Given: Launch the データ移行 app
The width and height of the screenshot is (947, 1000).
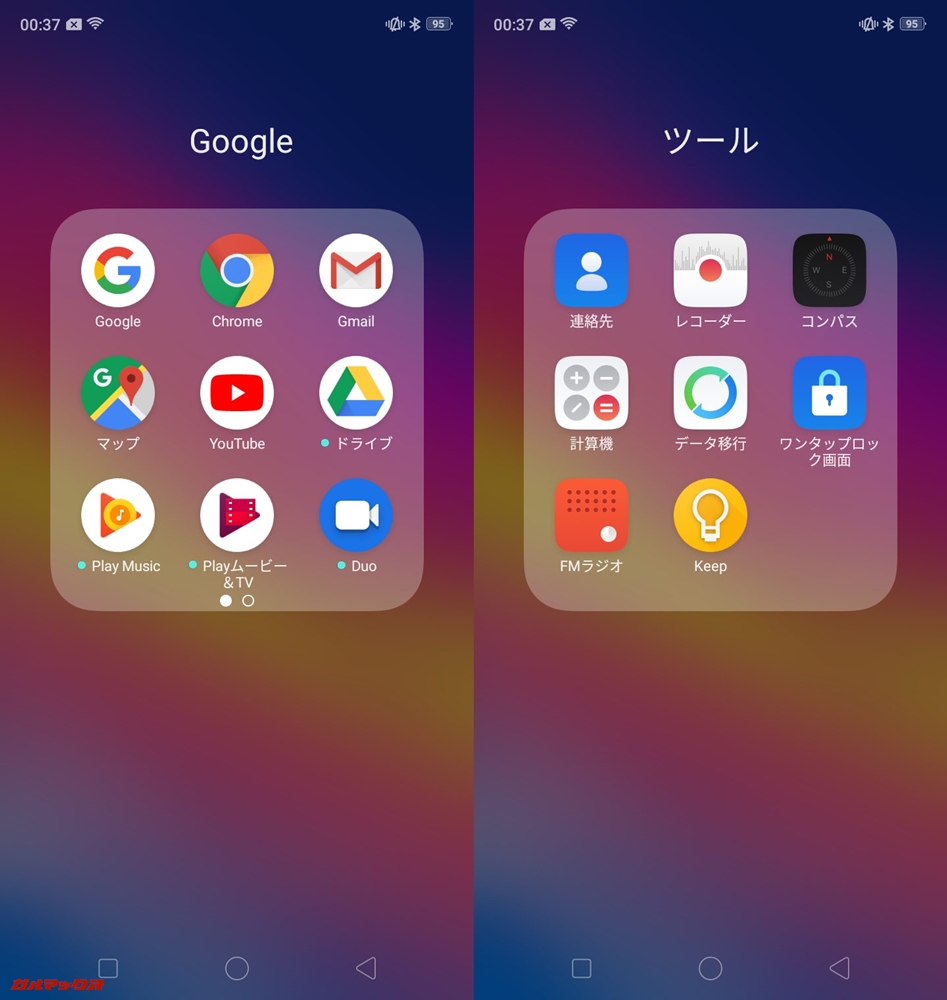Looking at the screenshot, I should (710, 392).
